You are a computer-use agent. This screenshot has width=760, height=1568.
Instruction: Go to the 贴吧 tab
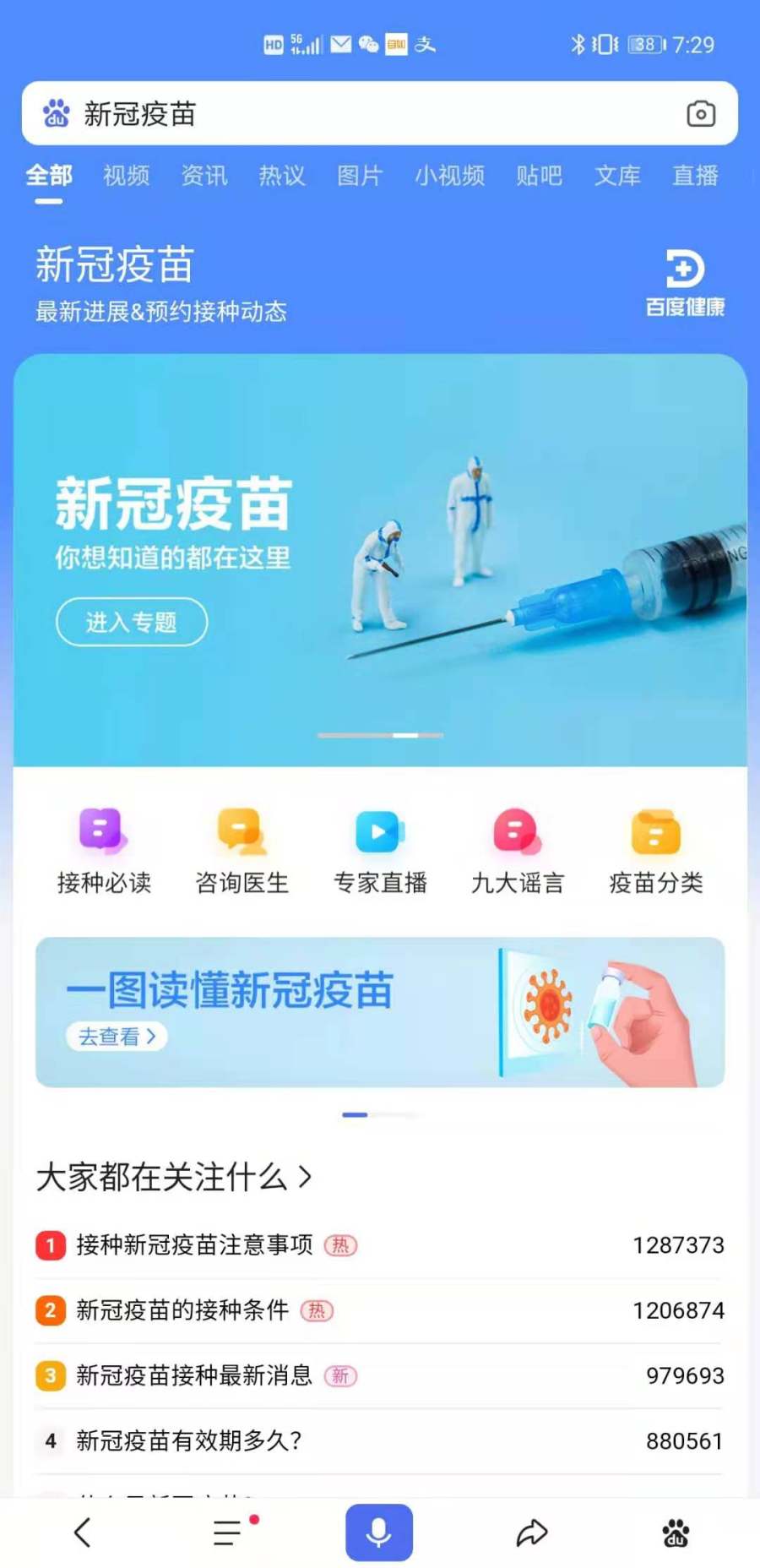pyautogui.click(x=539, y=176)
